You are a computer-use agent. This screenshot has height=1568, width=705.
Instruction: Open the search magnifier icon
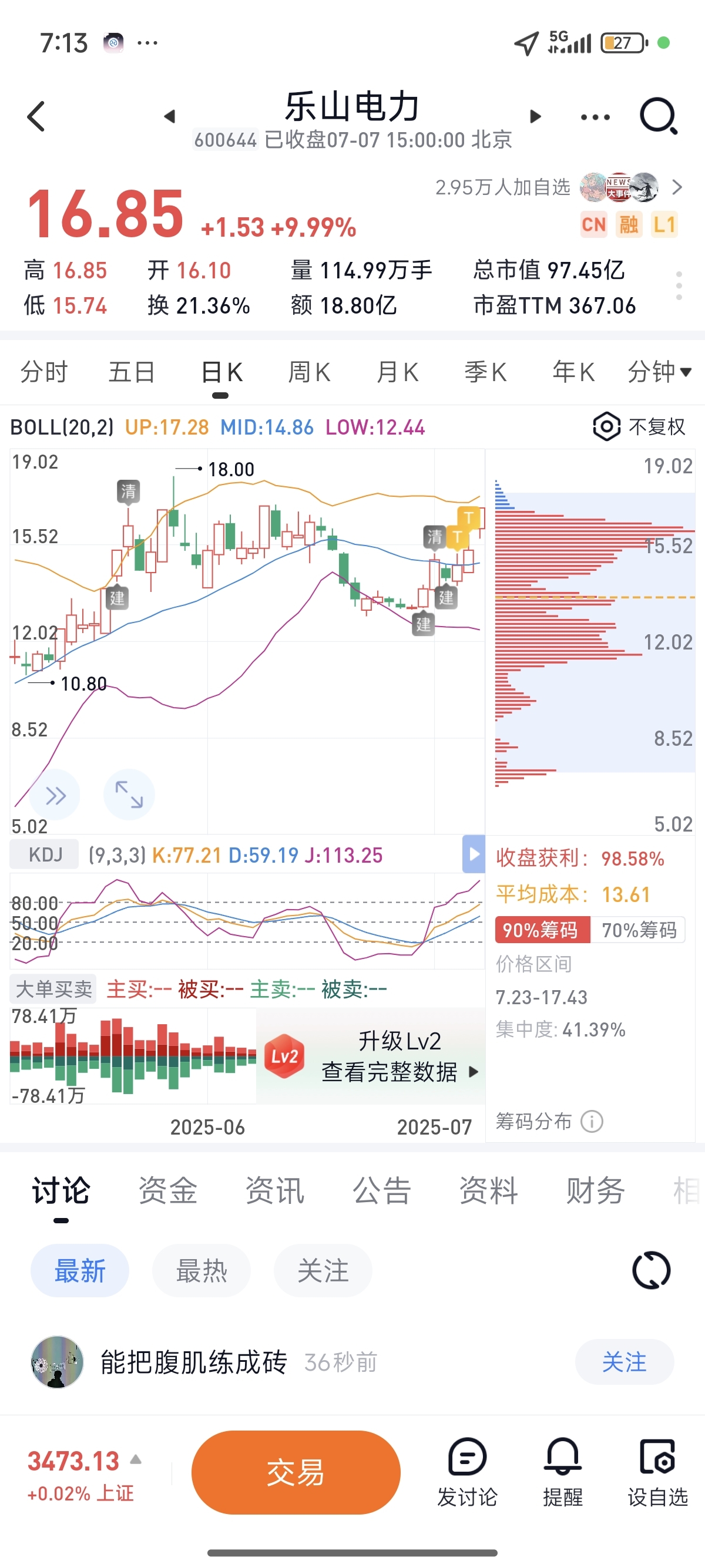658,116
